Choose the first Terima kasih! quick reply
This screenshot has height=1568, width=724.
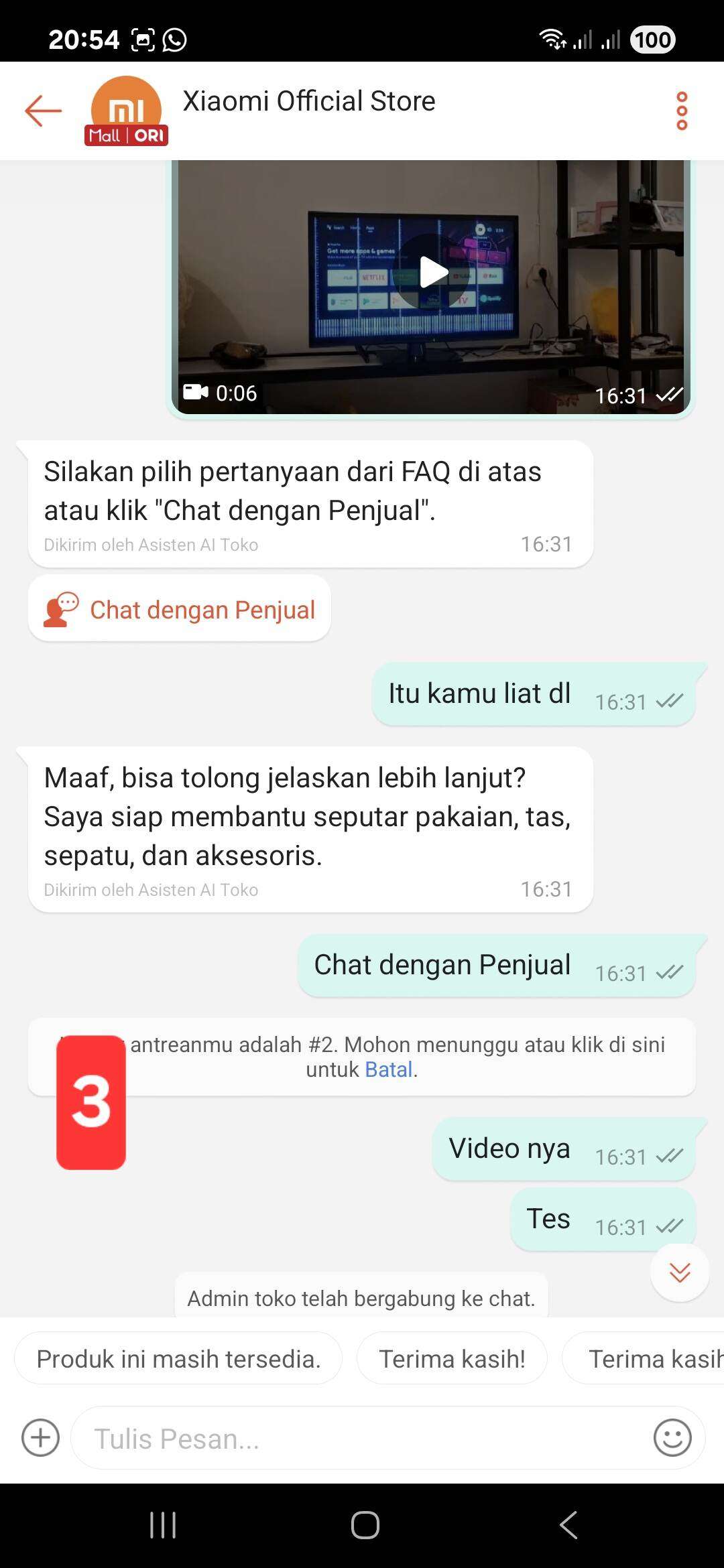click(452, 1358)
